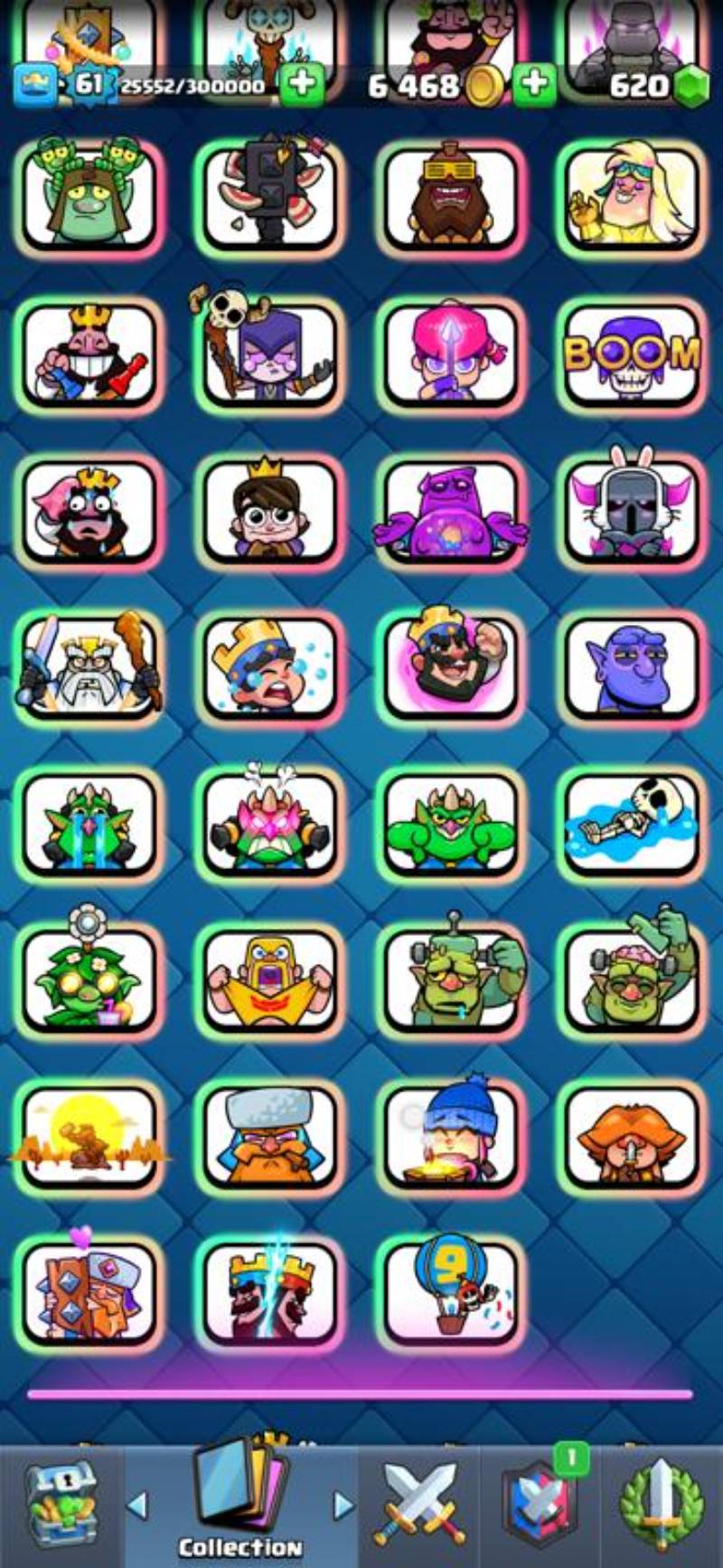Switch to the Battle crossed swords tab
The width and height of the screenshot is (723, 1568).
(x=420, y=1507)
